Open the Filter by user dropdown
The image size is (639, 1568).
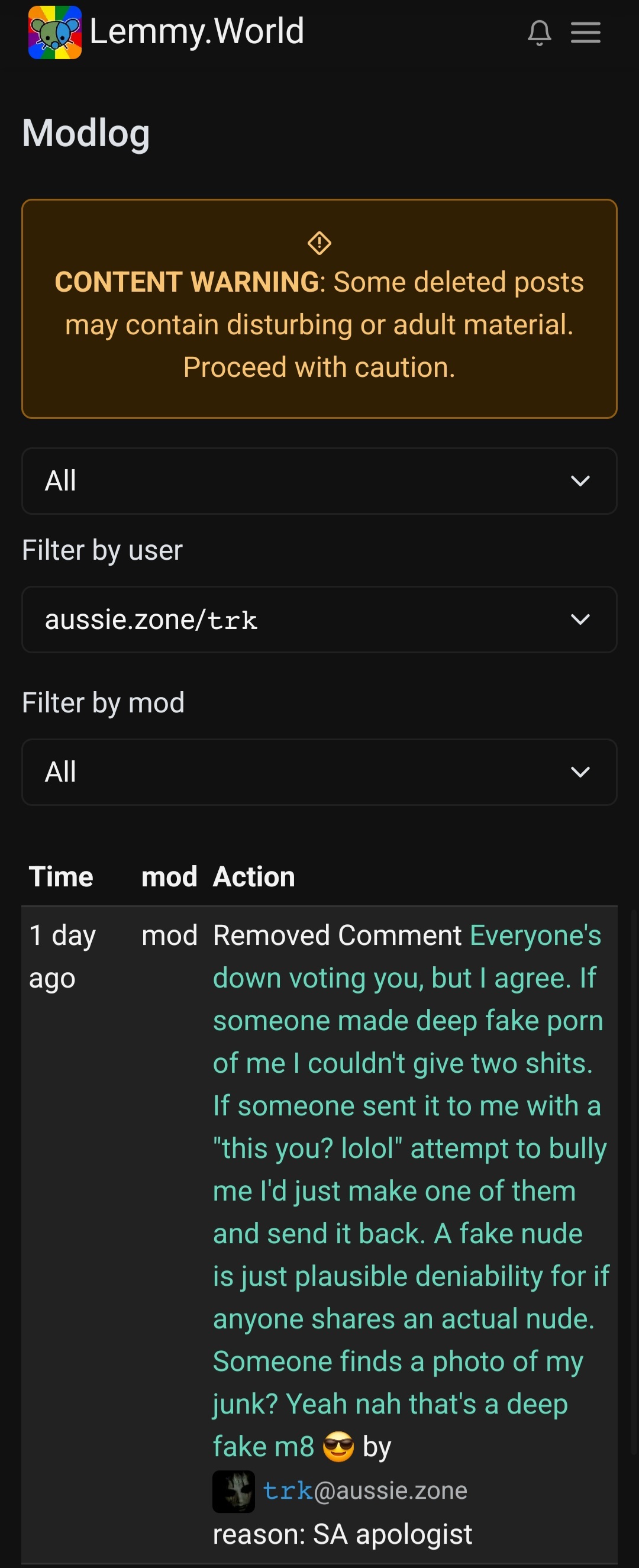319,620
